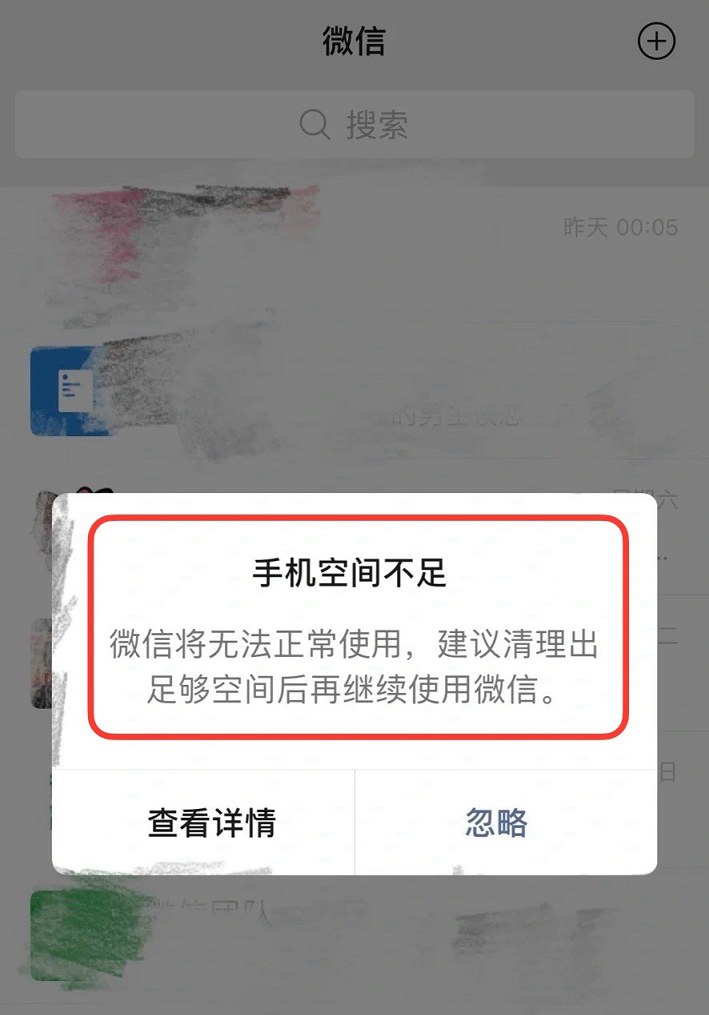Tap 查看详情 to view storage details
This screenshot has height=1015, width=709.
point(211,823)
